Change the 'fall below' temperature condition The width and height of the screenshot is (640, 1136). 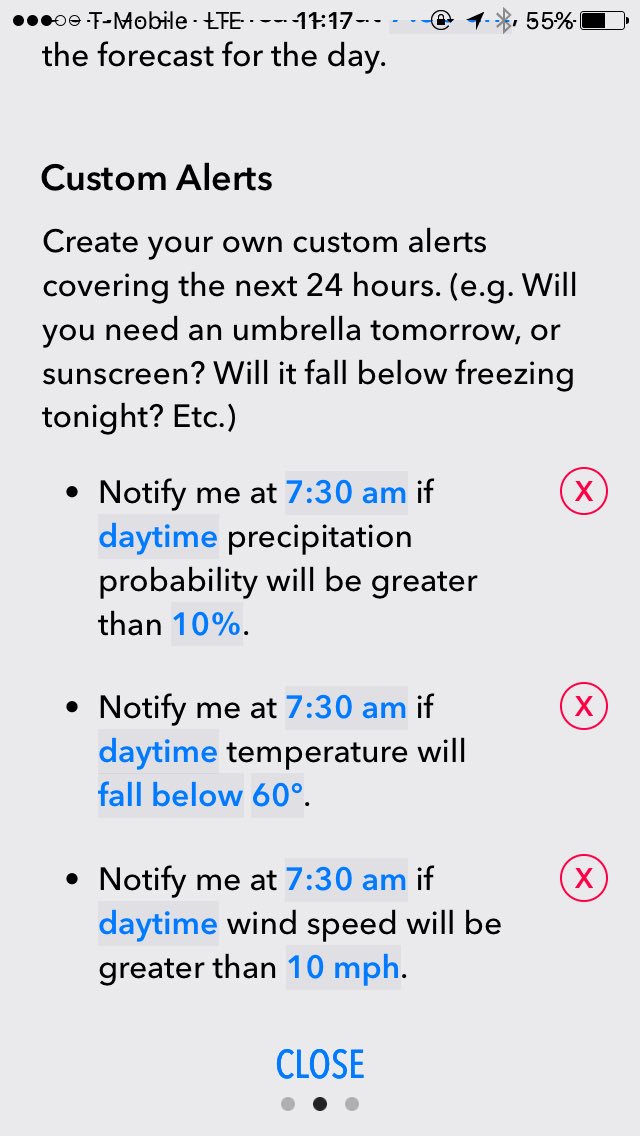pos(170,796)
